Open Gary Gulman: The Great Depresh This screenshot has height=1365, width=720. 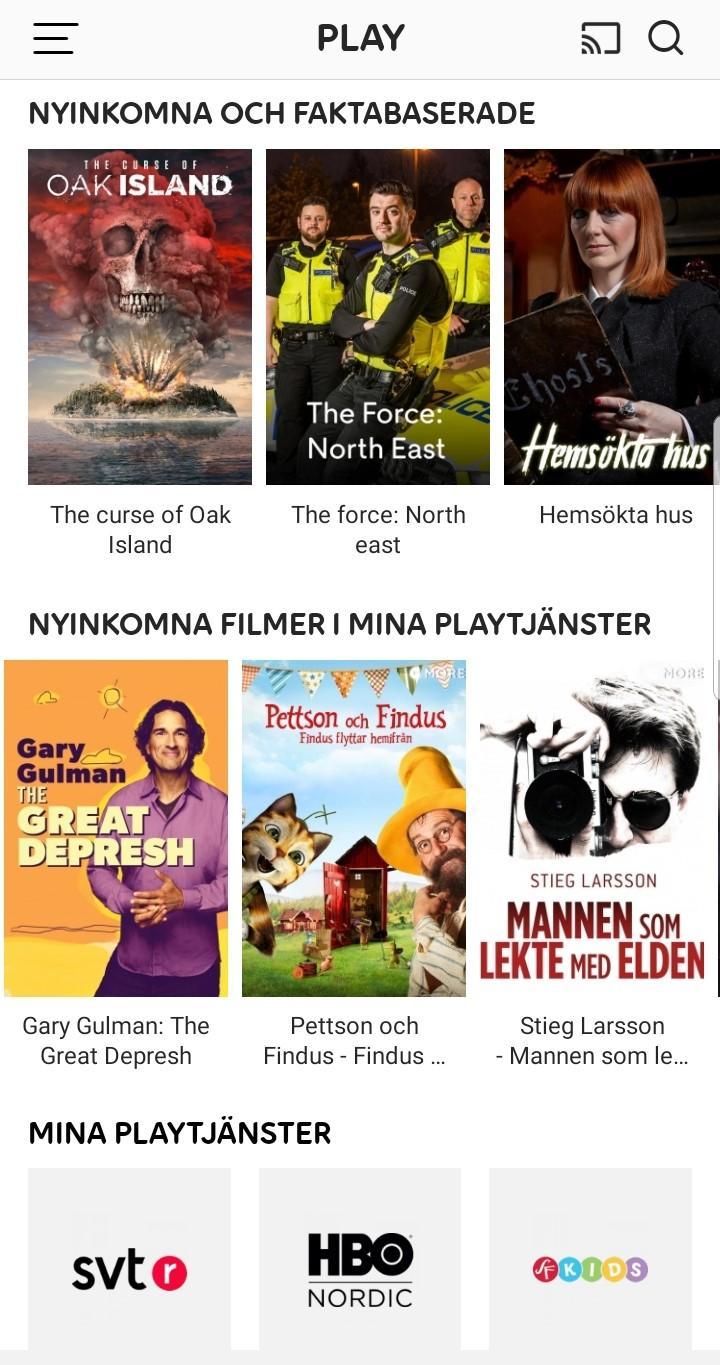click(x=116, y=828)
